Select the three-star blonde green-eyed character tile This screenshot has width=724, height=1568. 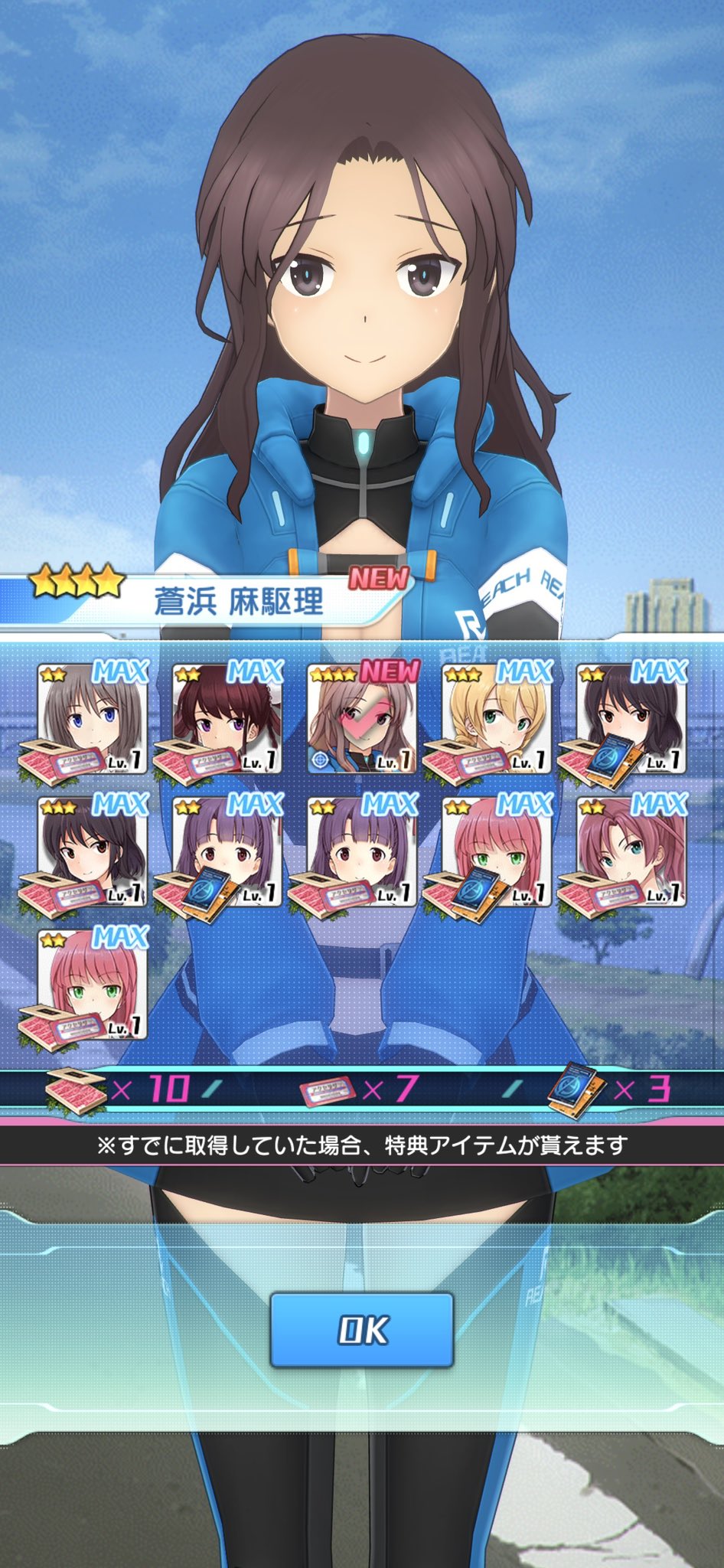tap(497, 718)
